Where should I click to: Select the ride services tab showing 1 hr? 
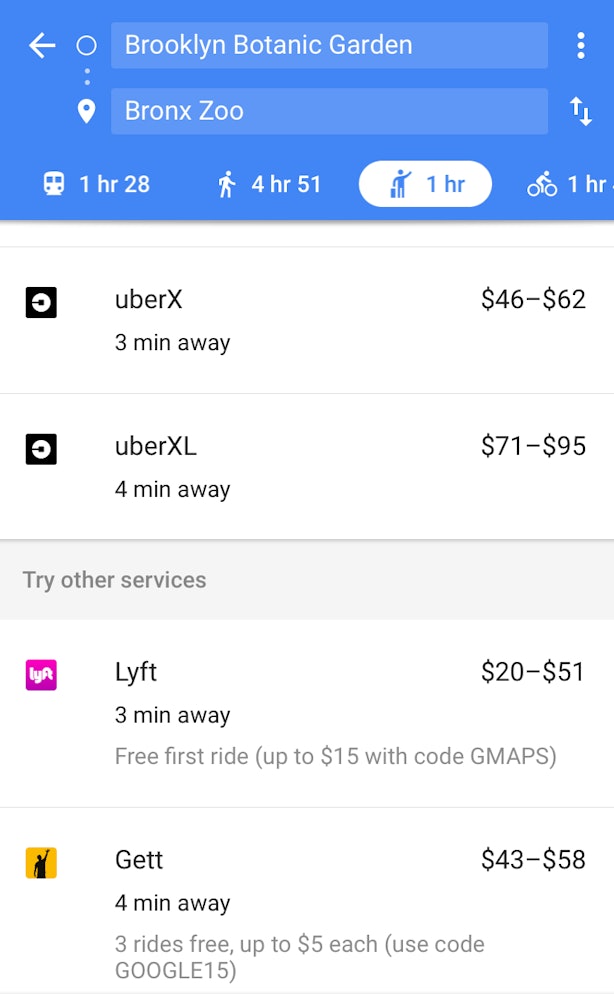coord(425,184)
